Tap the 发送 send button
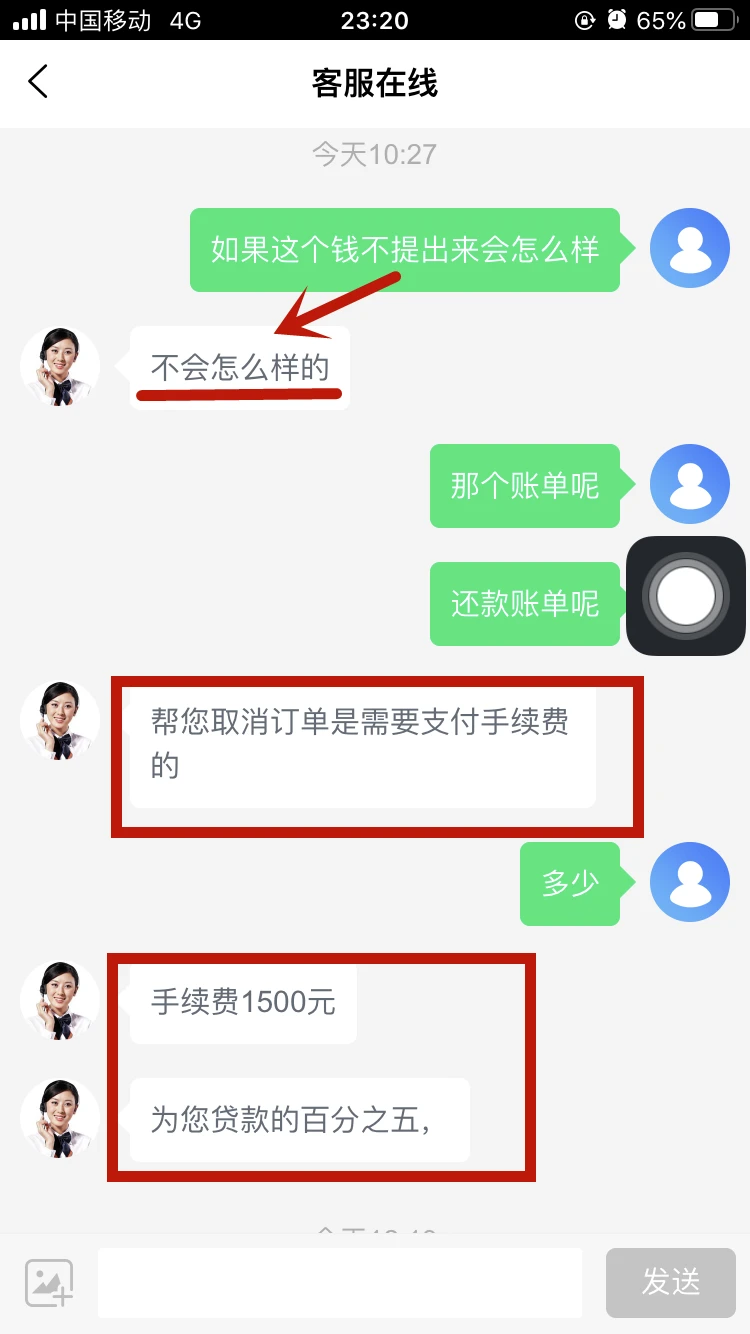 tap(670, 1283)
